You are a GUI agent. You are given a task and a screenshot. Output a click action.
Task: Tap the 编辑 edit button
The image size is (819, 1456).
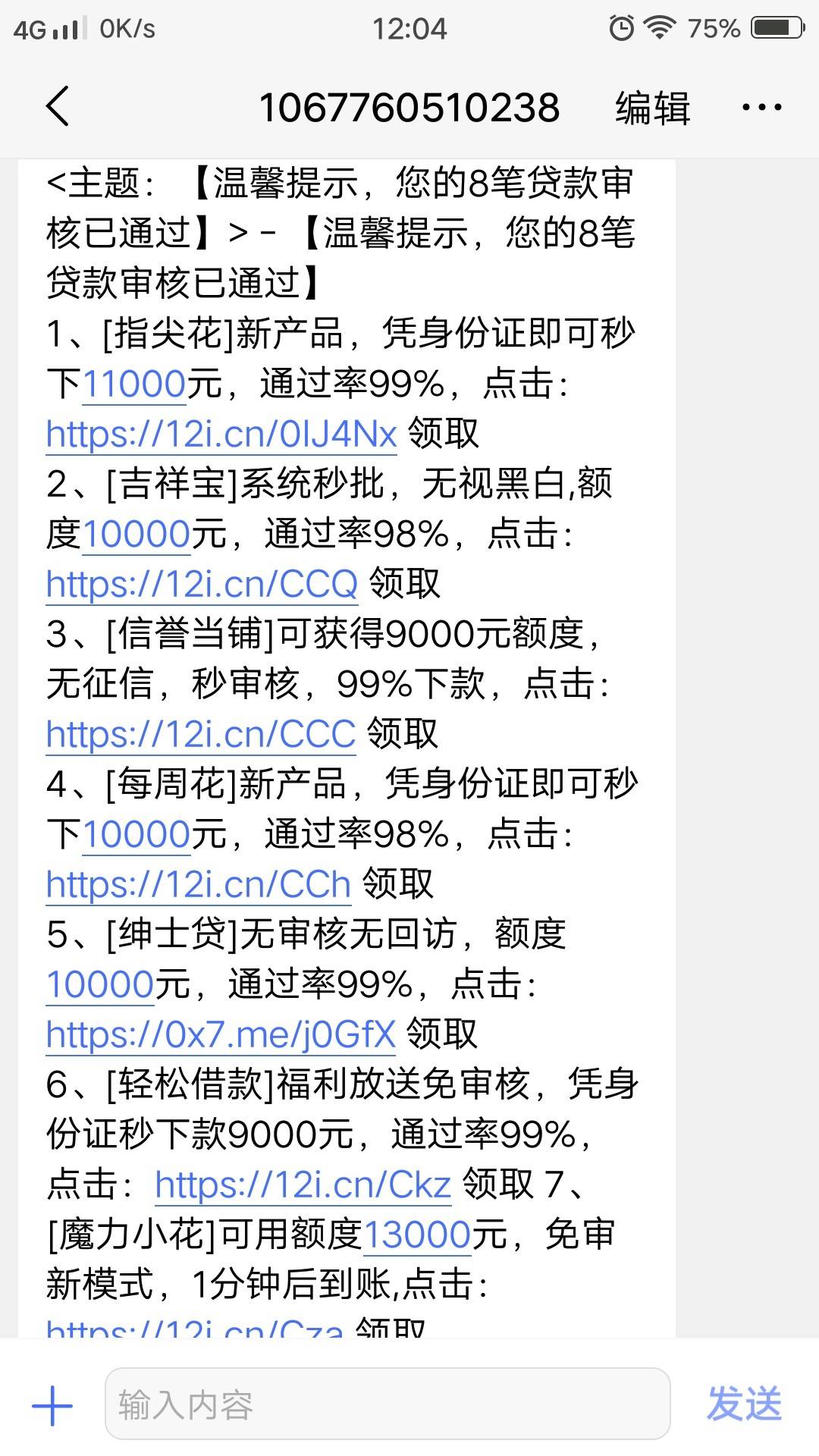coord(652,108)
